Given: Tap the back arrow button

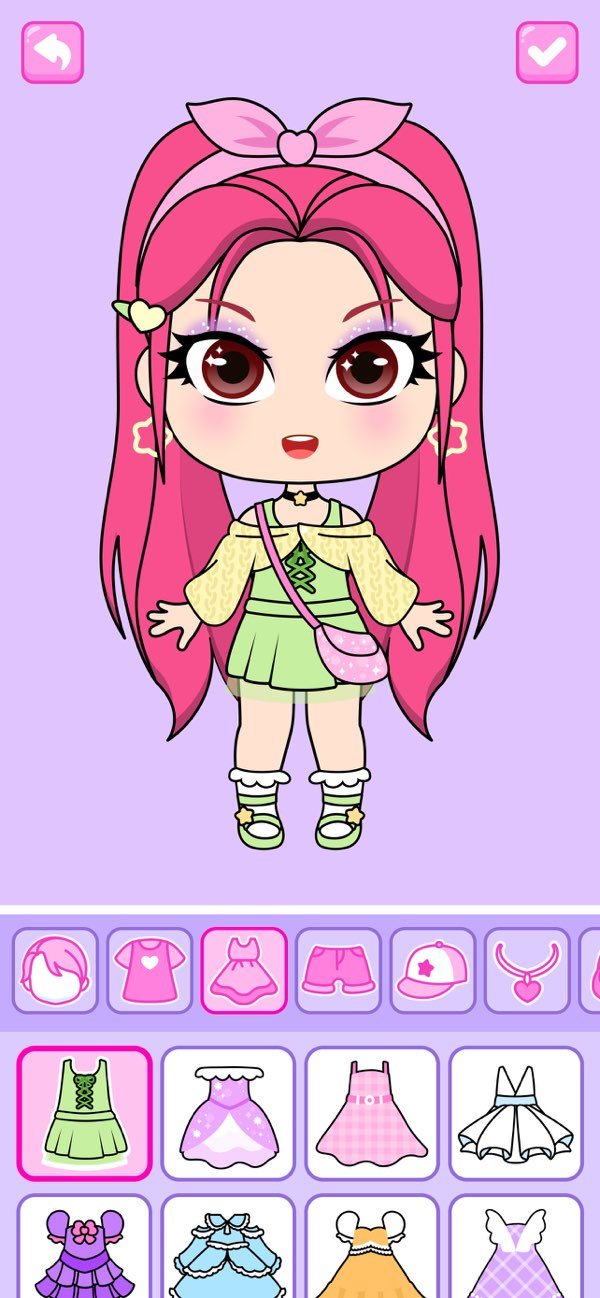Looking at the screenshot, I should 52,52.
